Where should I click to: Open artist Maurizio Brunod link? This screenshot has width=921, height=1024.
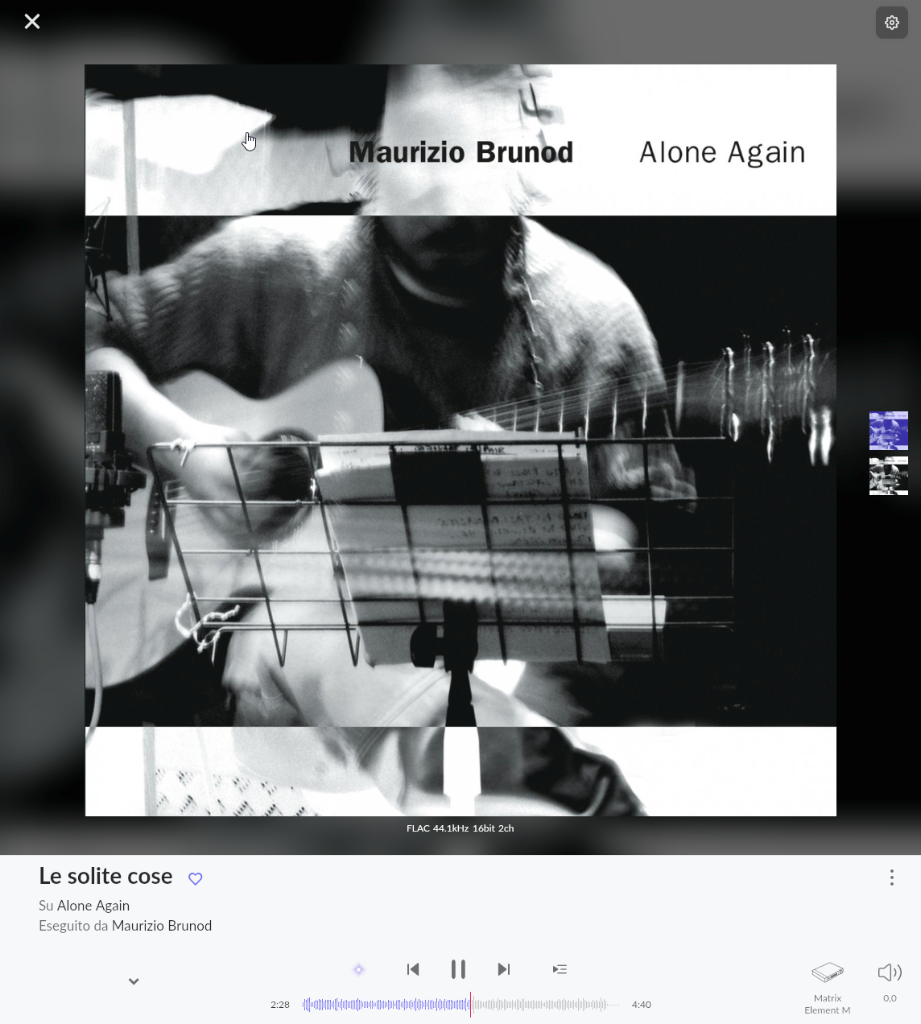coord(161,926)
